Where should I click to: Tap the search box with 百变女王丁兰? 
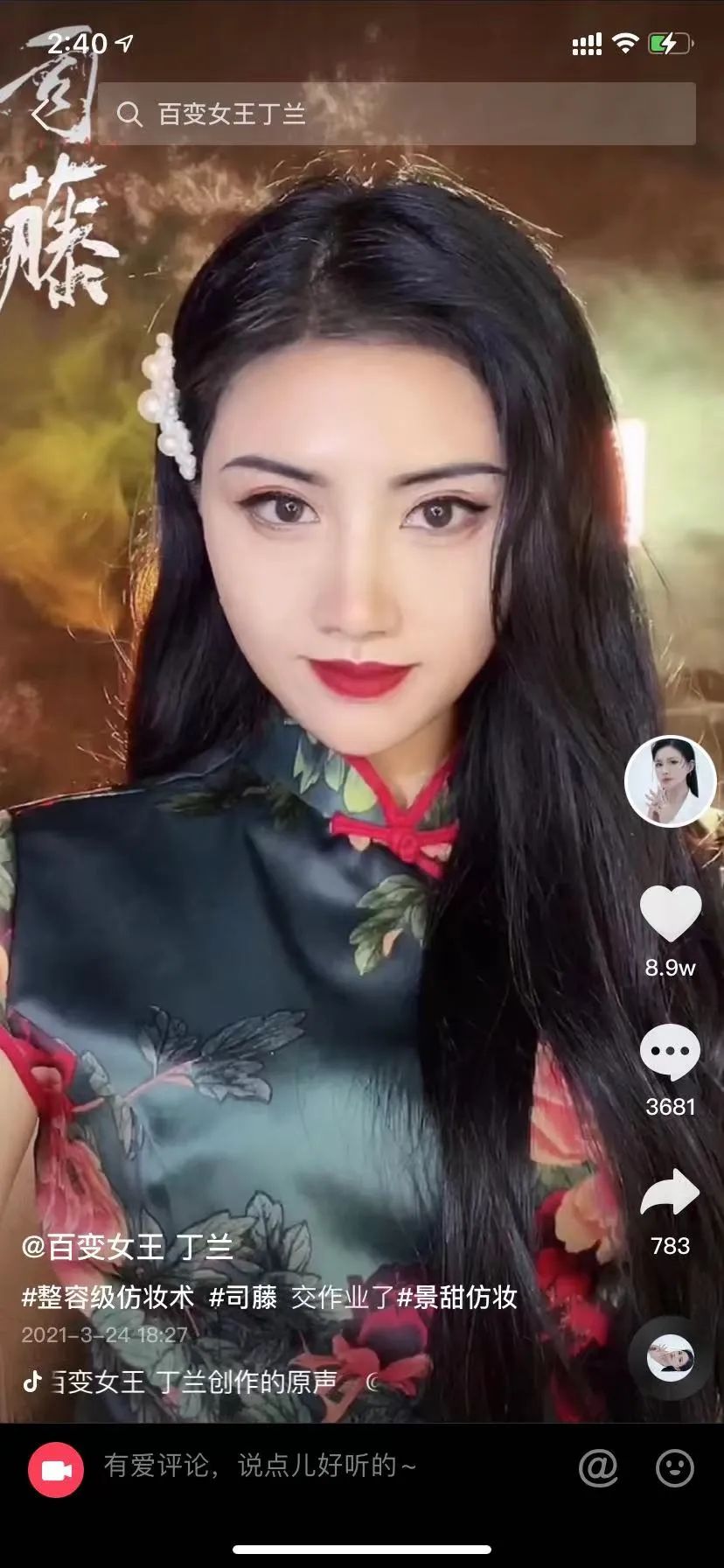[x=395, y=114]
